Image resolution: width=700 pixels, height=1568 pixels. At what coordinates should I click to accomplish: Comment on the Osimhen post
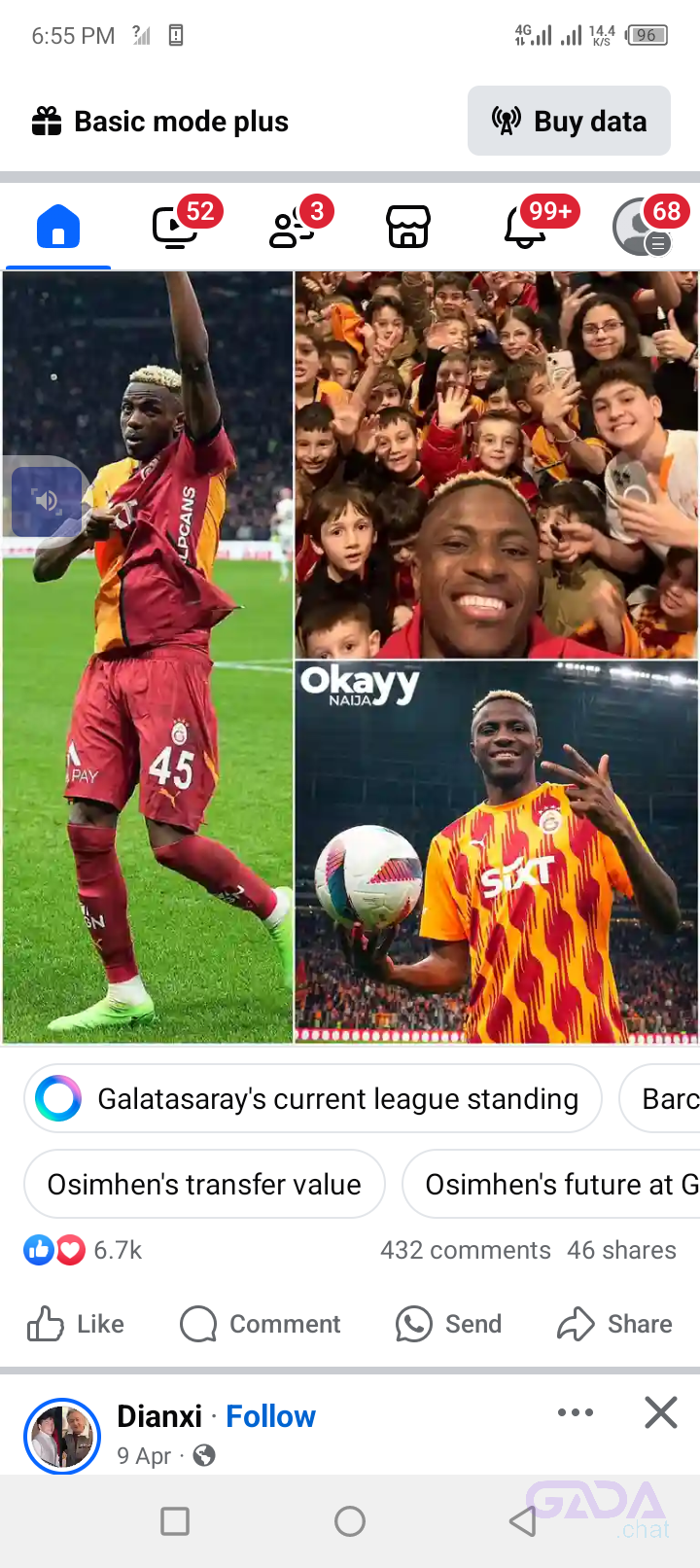(x=261, y=1324)
